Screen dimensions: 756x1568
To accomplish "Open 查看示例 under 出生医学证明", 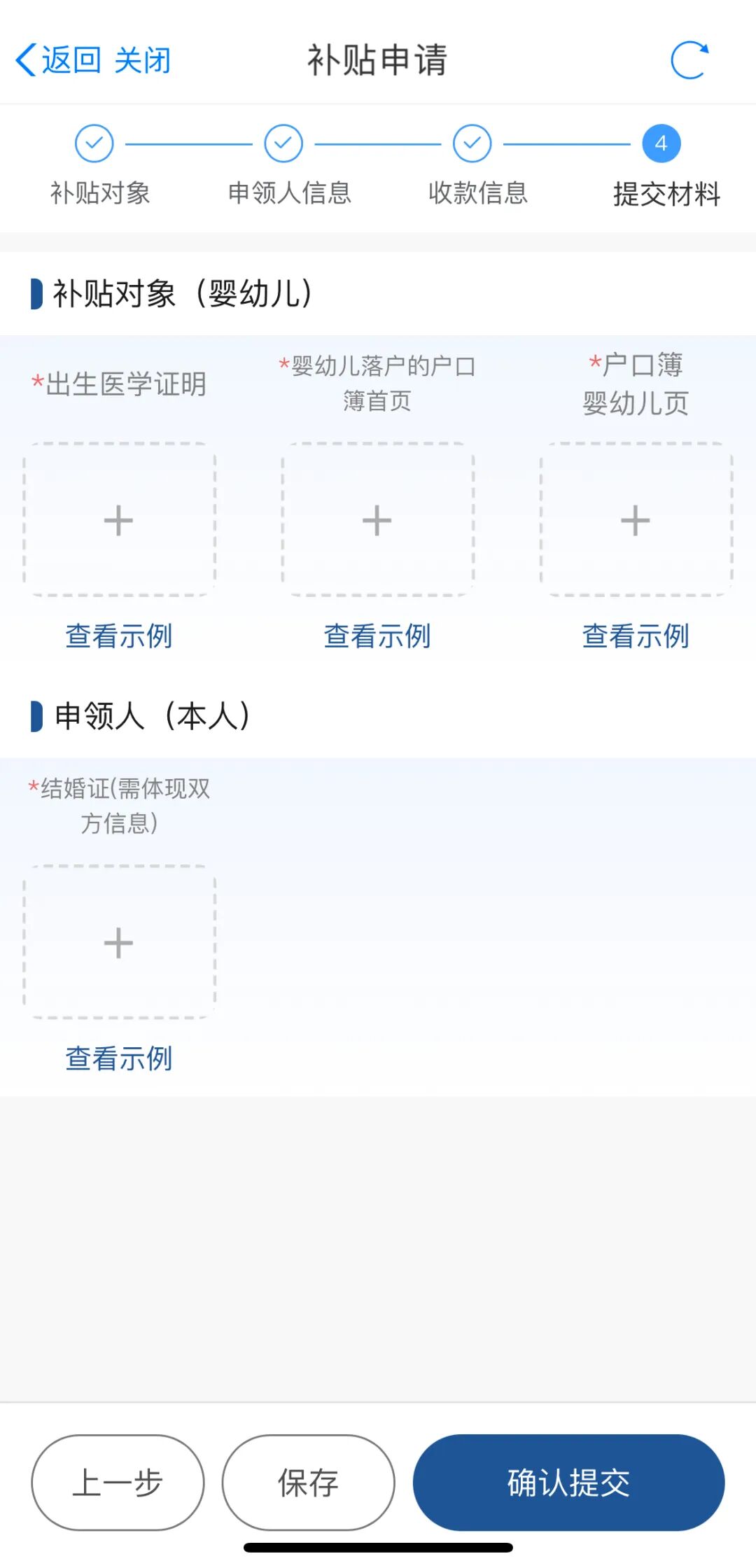I will (x=118, y=636).
